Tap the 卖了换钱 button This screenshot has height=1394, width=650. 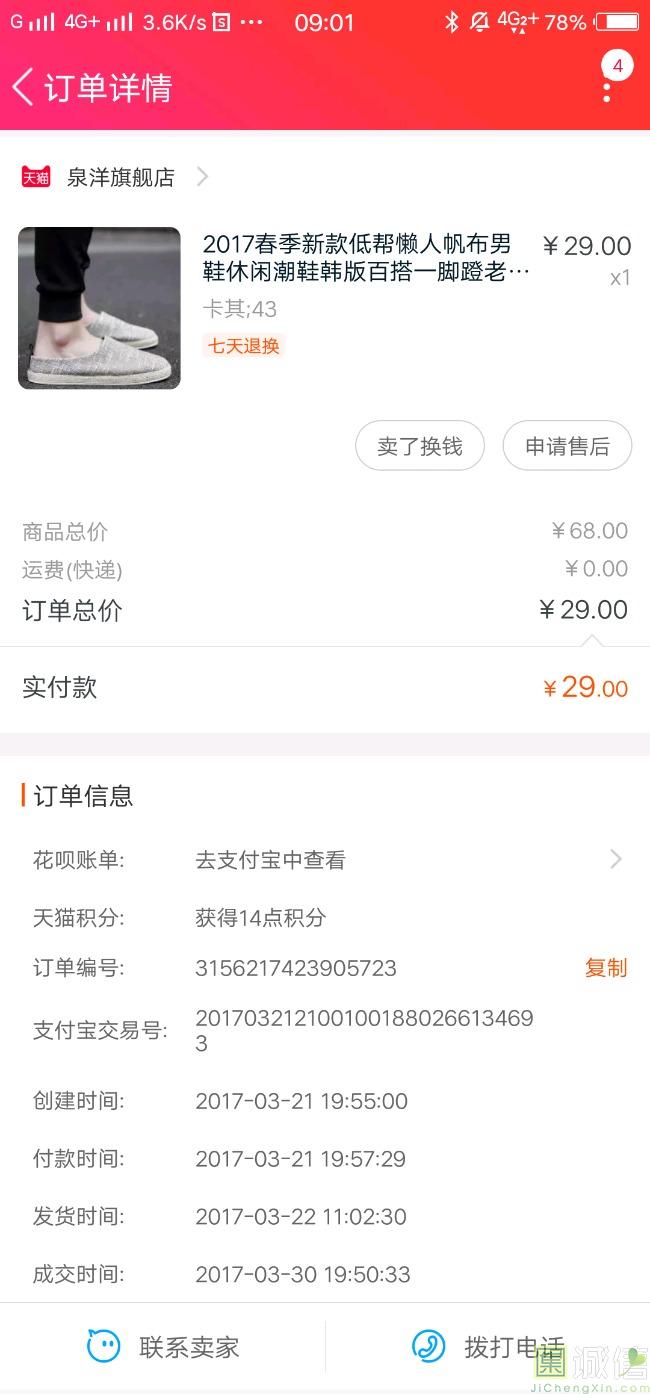tap(419, 446)
